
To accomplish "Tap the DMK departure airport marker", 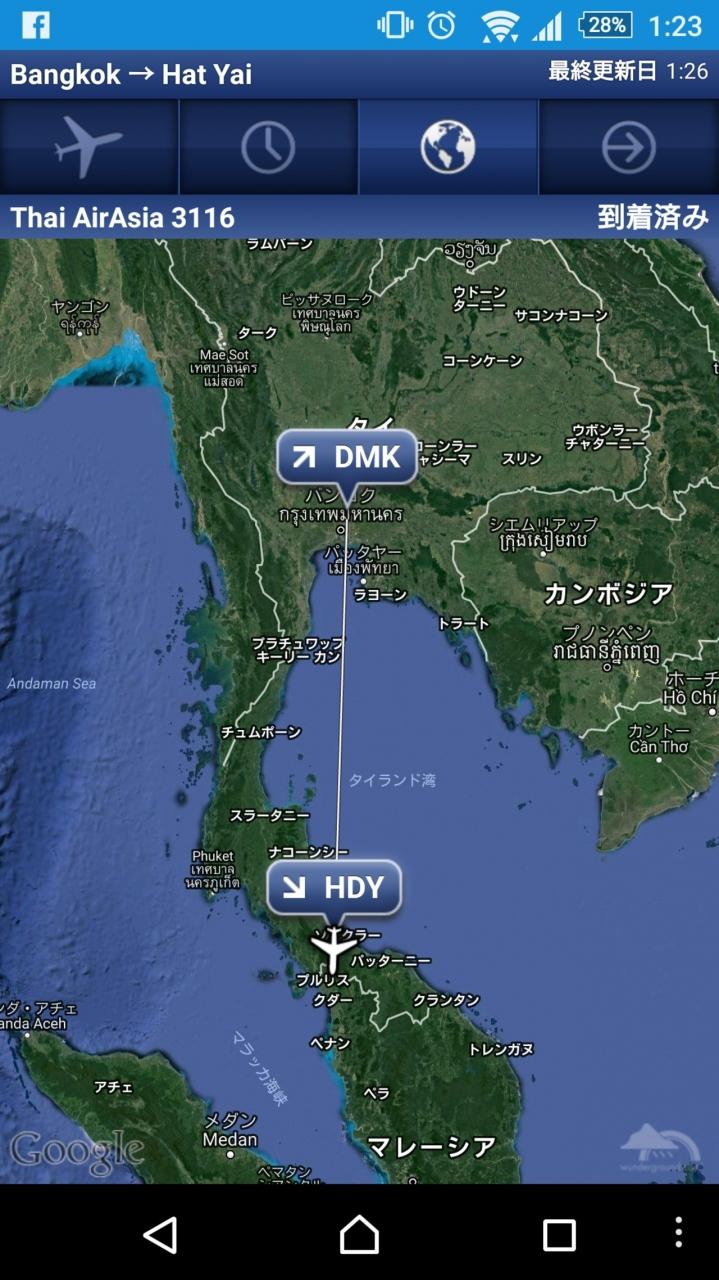I will (x=347, y=458).
